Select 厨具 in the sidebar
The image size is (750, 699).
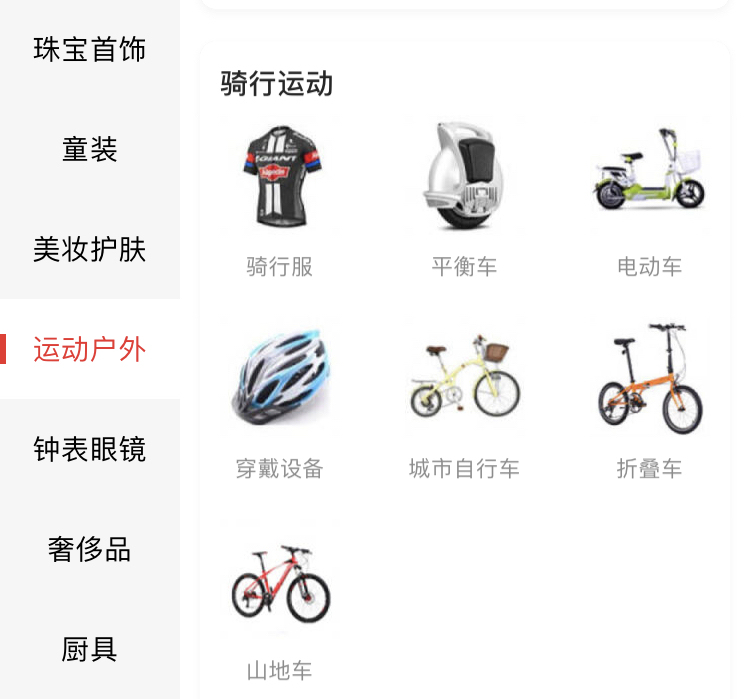(x=90, y=649)
